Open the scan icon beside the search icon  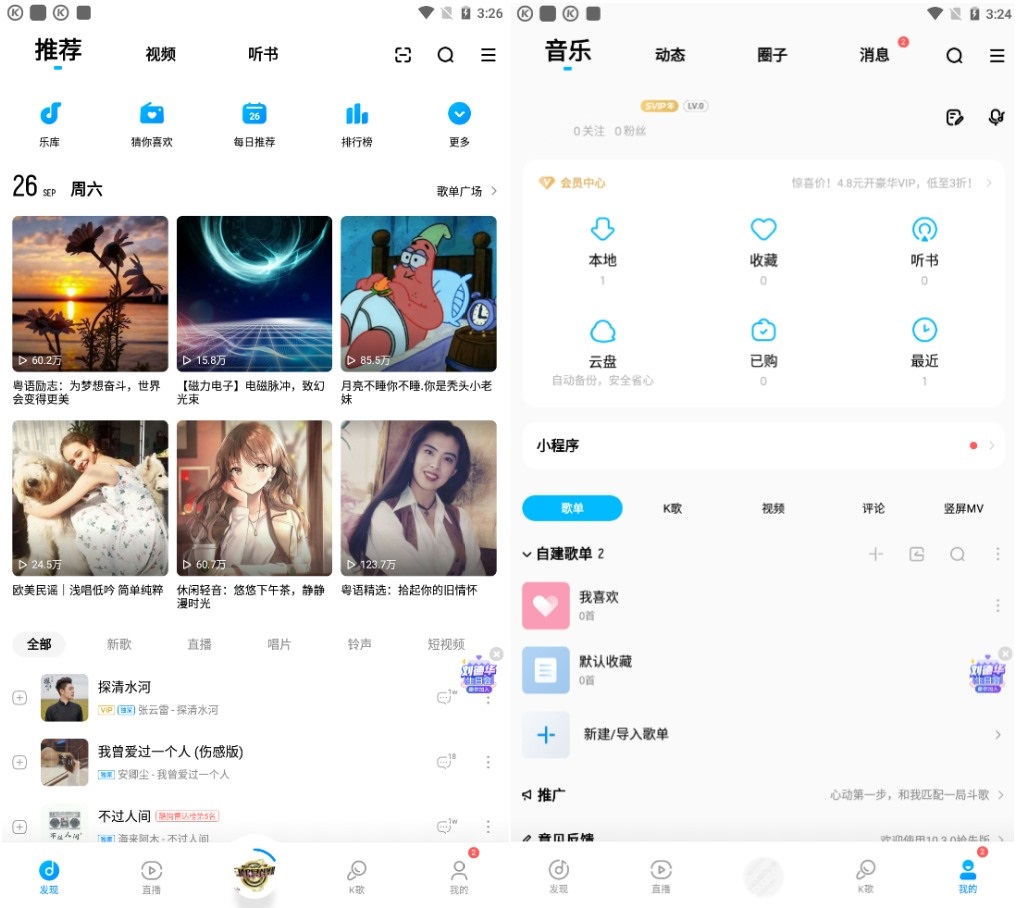403,55
